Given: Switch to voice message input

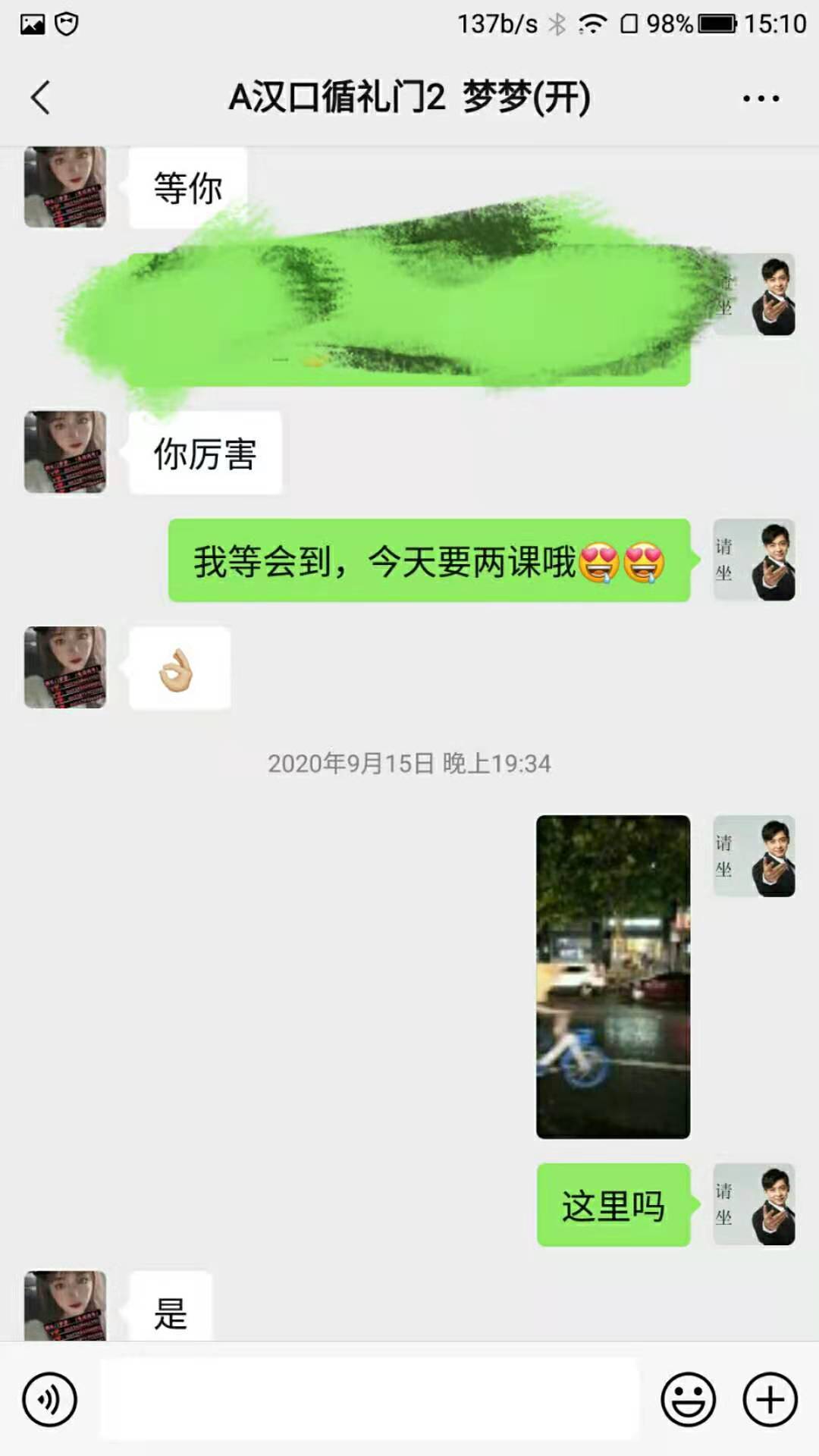Looking at the screenshot, I should (x=50, y=1399).
